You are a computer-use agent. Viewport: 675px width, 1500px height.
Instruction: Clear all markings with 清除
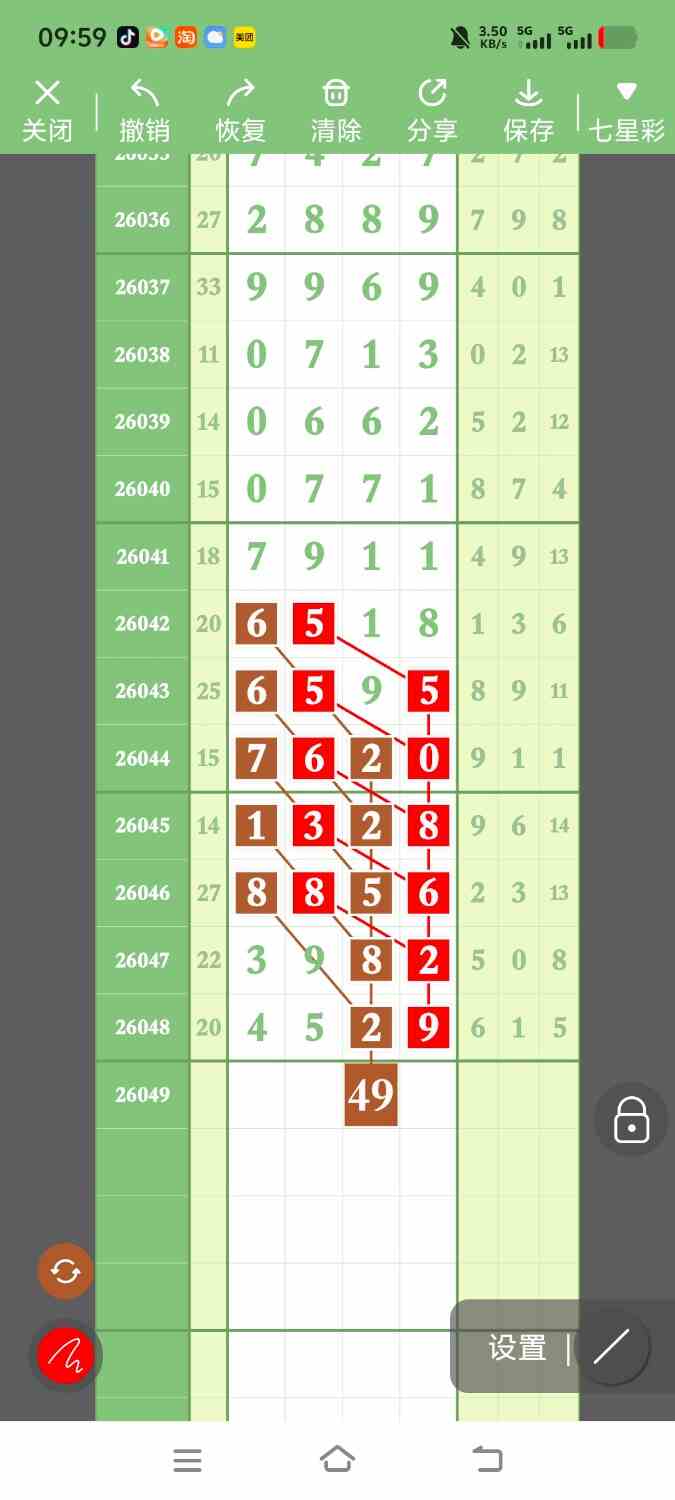coord(336,111)
